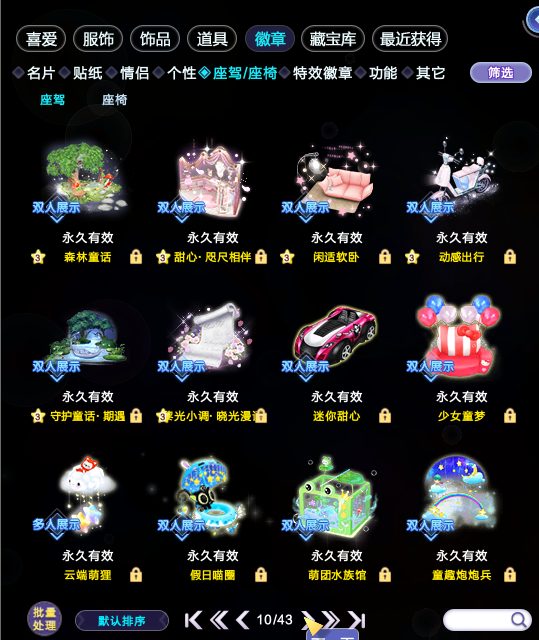Select the 云端萌狸 cloud item

click(x=87, y=496)
